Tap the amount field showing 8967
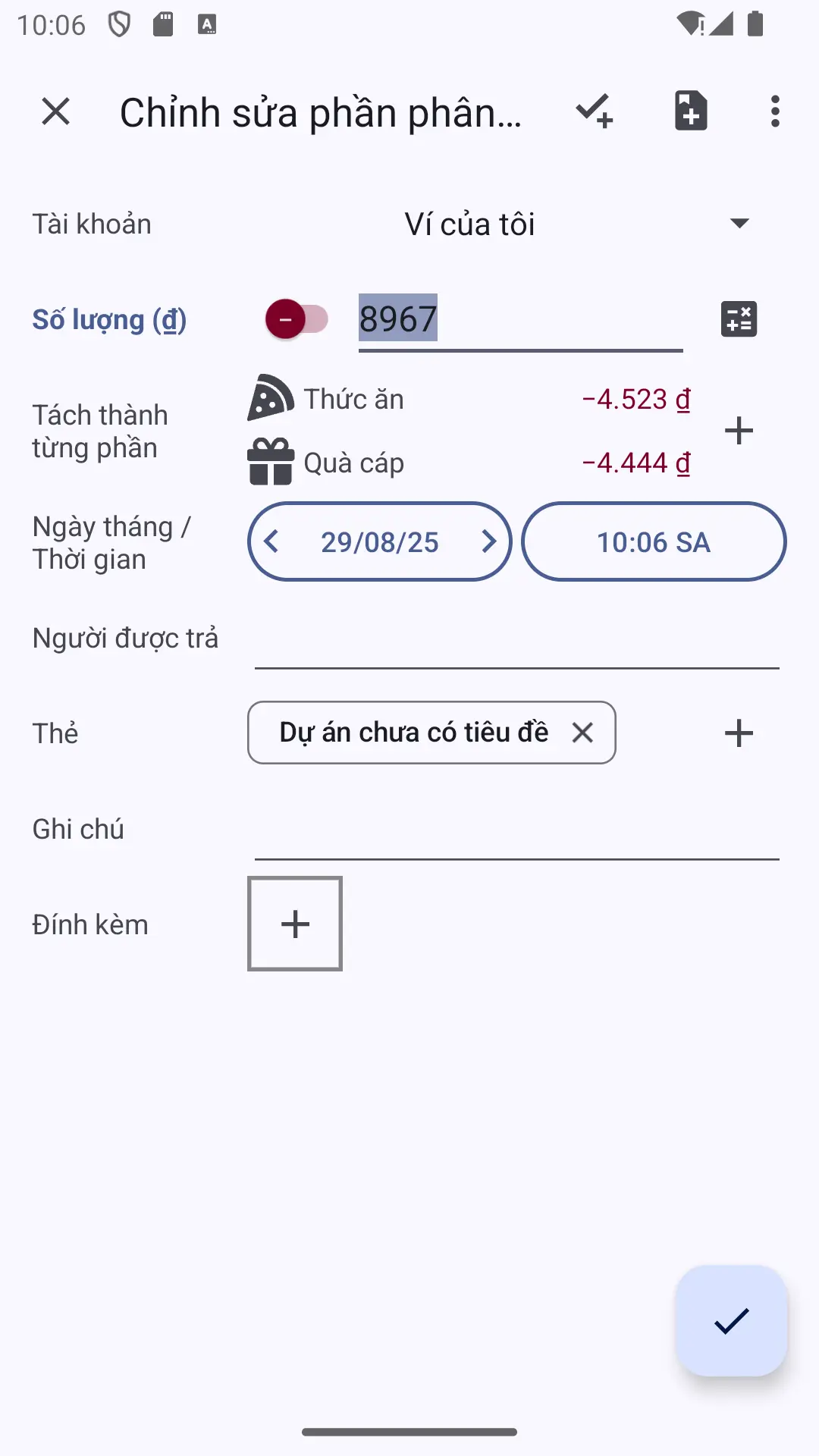Viewport: 819px width, 1456px height. pyautogui.click(x=520, y=319)
